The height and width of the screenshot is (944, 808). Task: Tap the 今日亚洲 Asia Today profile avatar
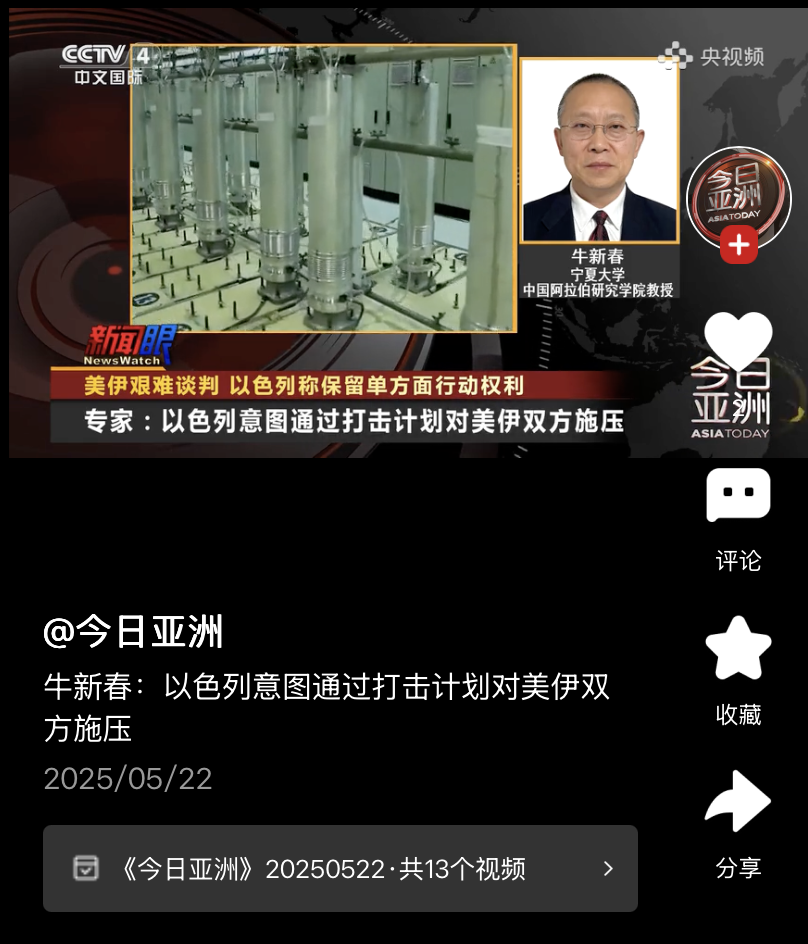tap(738, 196)
